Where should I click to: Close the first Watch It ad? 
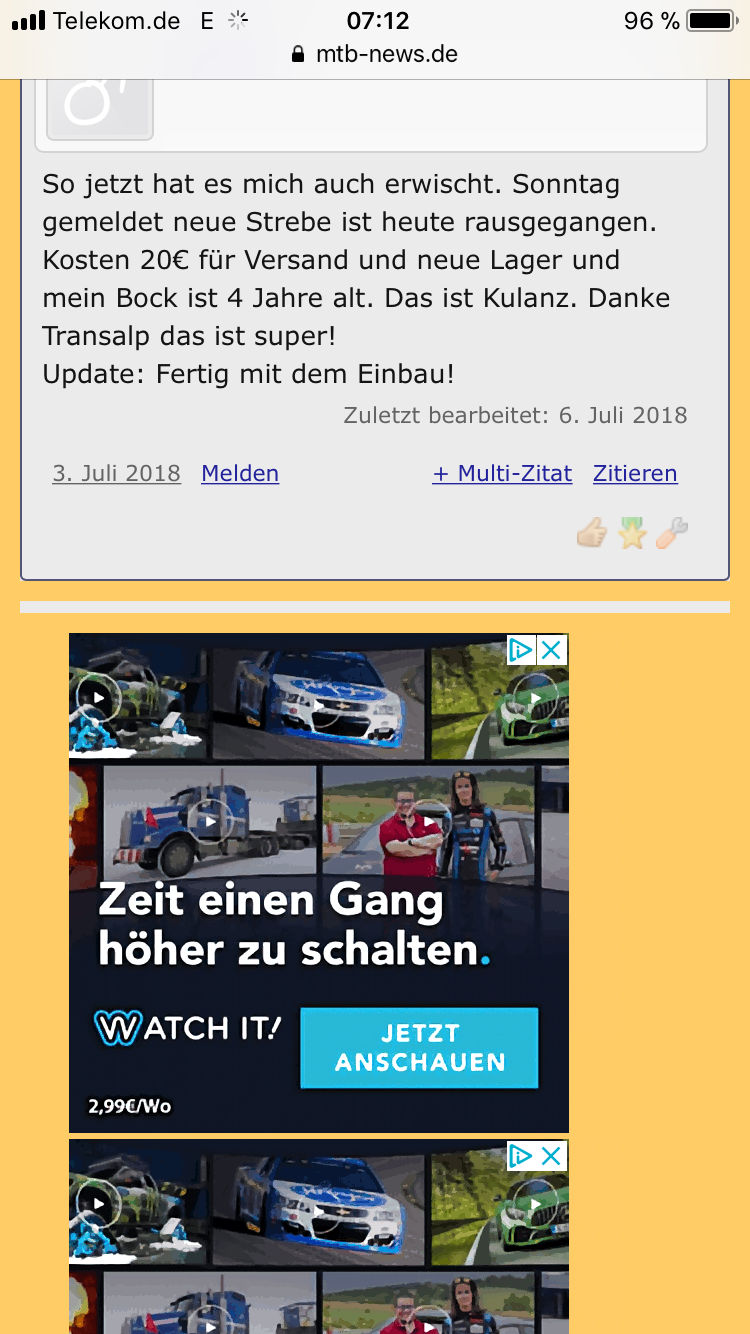click(552, 650)
